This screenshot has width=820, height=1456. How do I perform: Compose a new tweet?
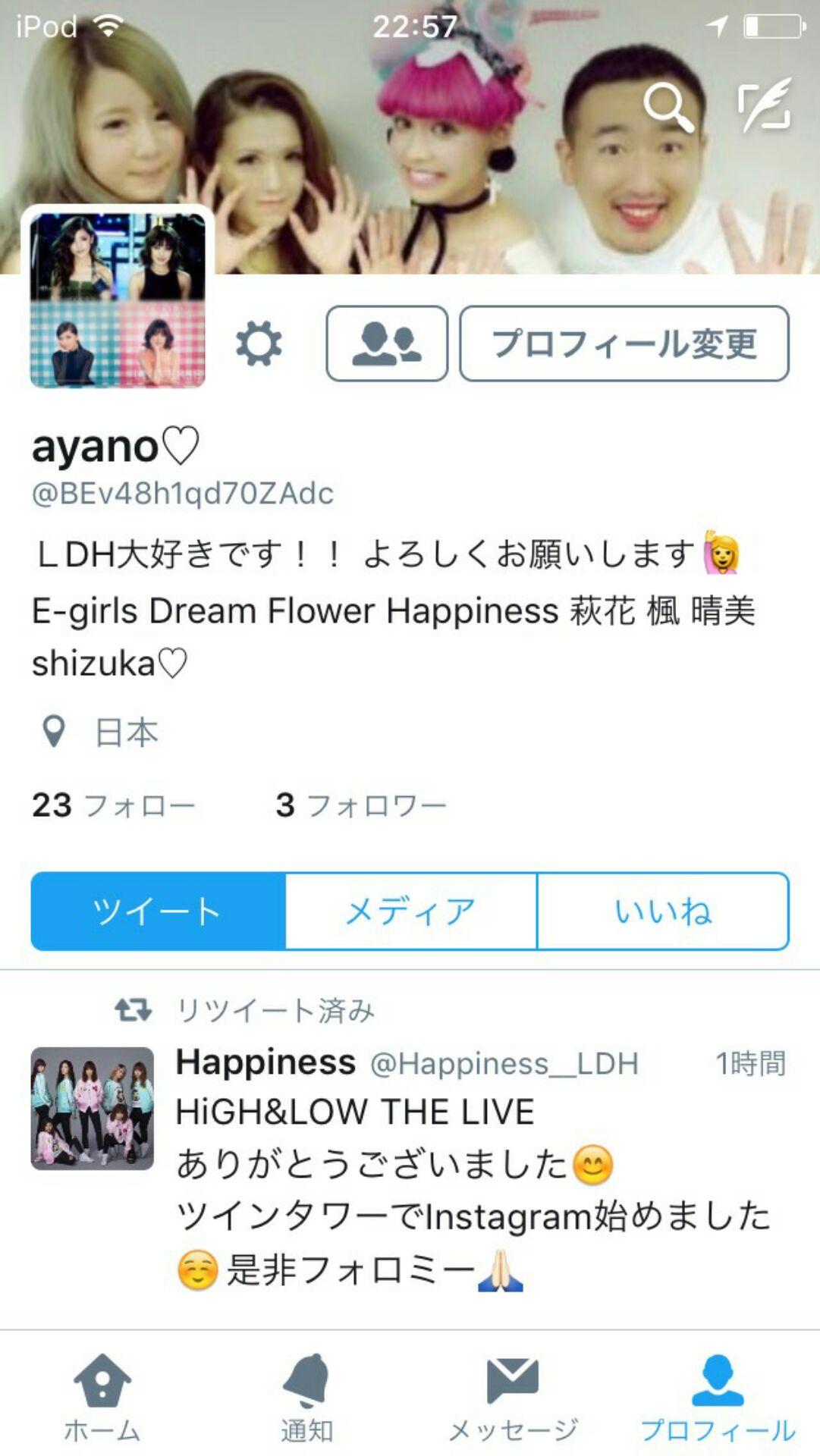coord(765,106)
